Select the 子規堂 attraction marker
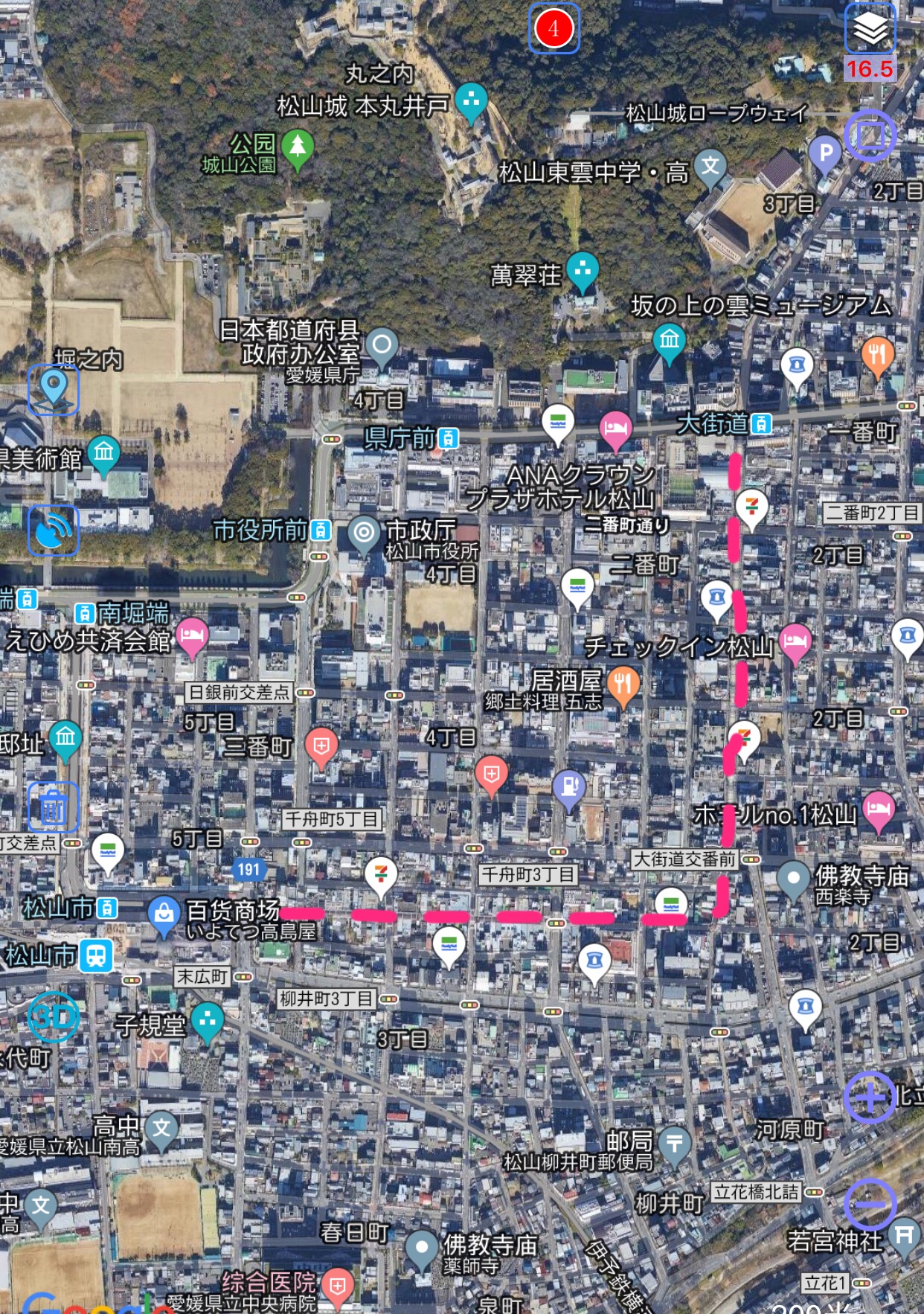Image resolution: width=924 pixels, height=1314 pixels. click(x=208, y=1020)
